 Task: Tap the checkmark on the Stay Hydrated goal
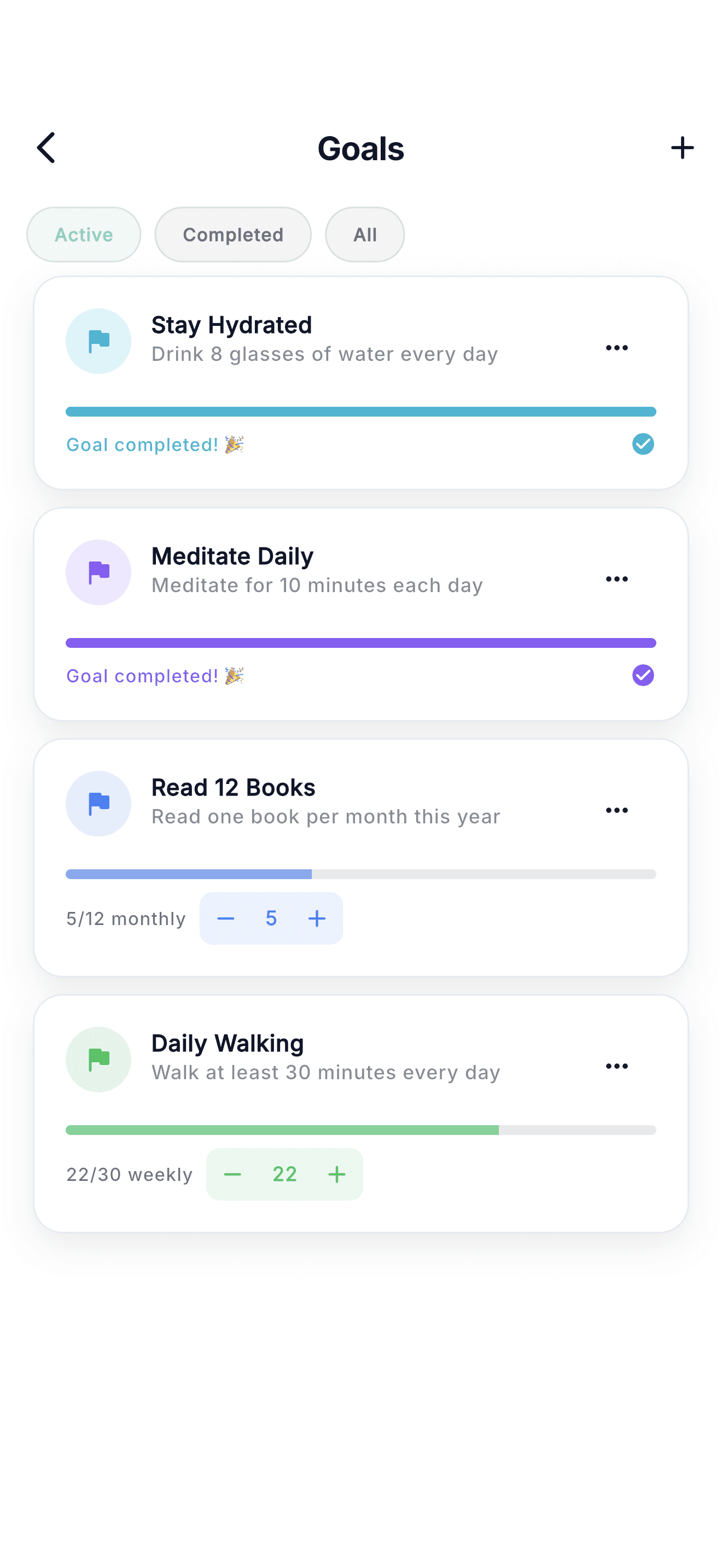coord(643,444)
